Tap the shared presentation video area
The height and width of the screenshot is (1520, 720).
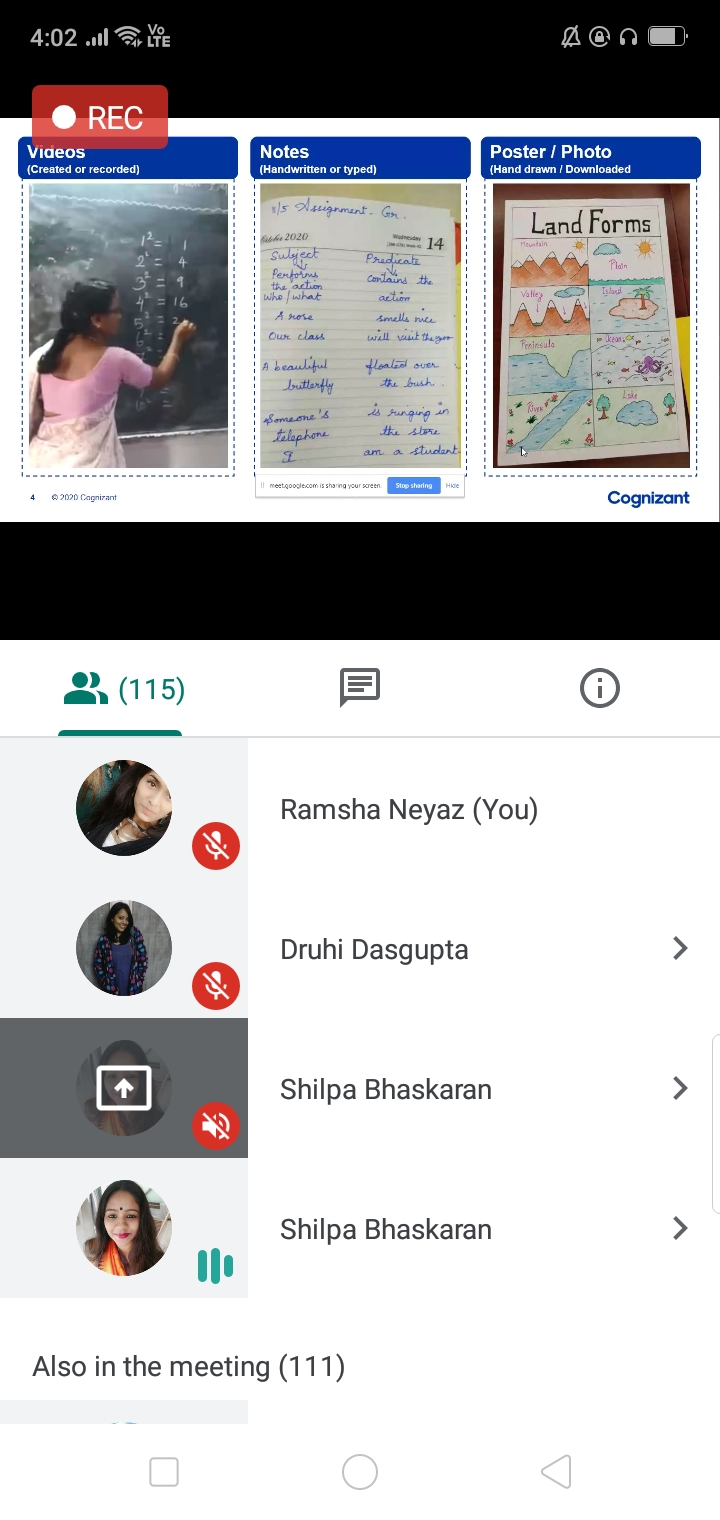360,320
